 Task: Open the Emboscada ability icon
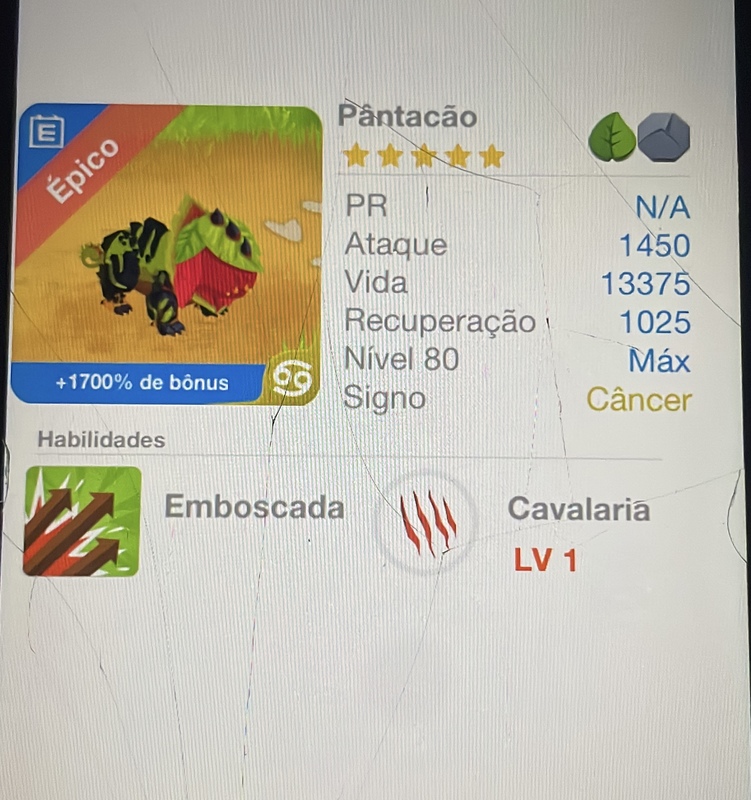tap(82, 521)
